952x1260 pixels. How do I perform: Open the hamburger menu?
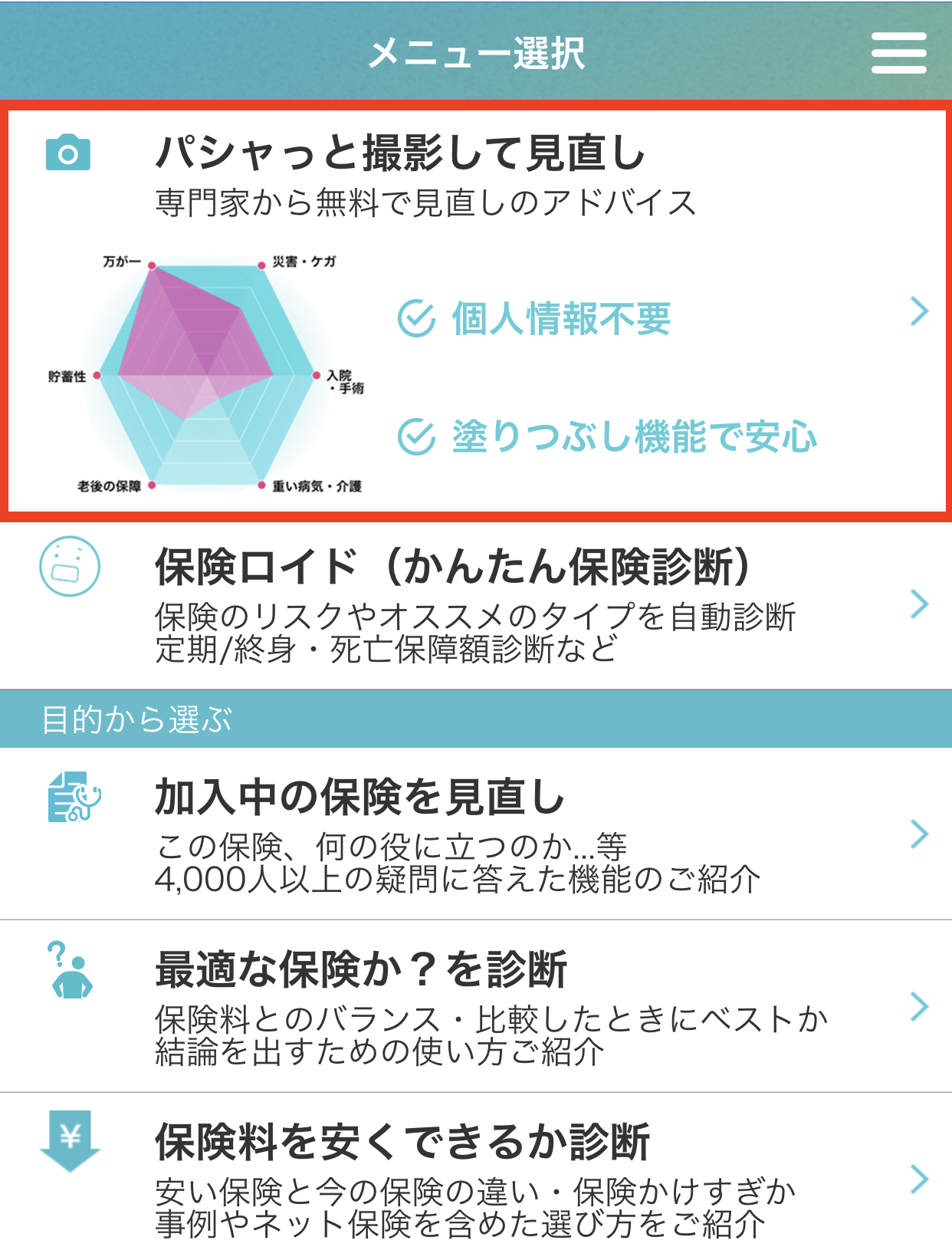point(898,53)
